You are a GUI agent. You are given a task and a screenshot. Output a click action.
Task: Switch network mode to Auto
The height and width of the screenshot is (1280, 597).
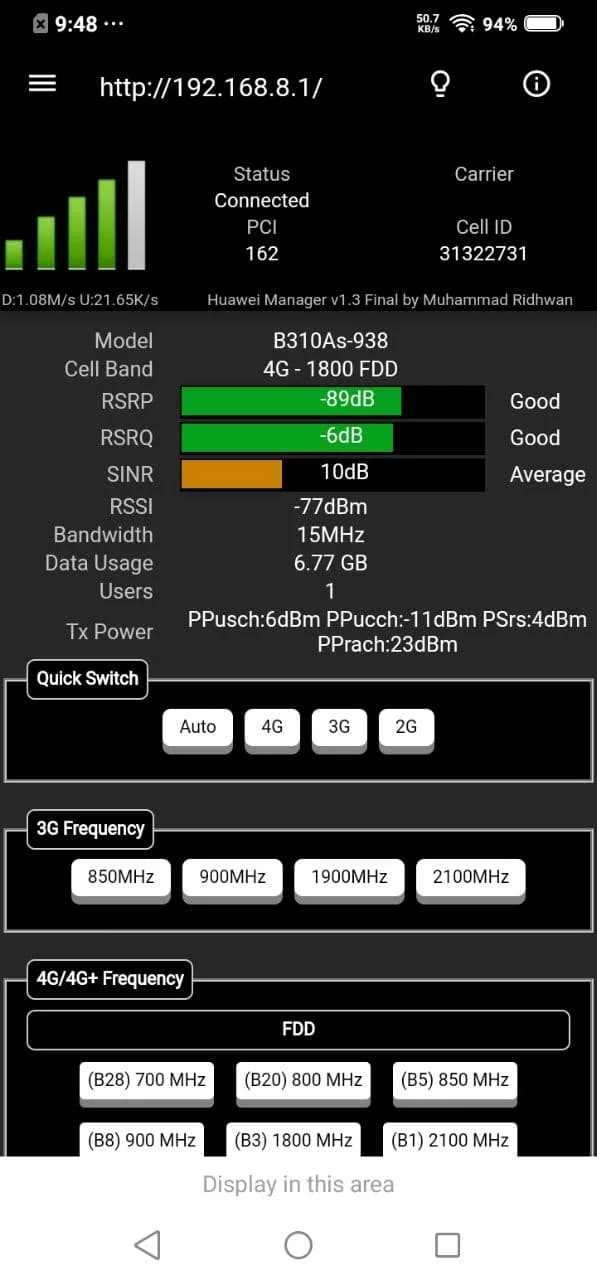[198, 727]
